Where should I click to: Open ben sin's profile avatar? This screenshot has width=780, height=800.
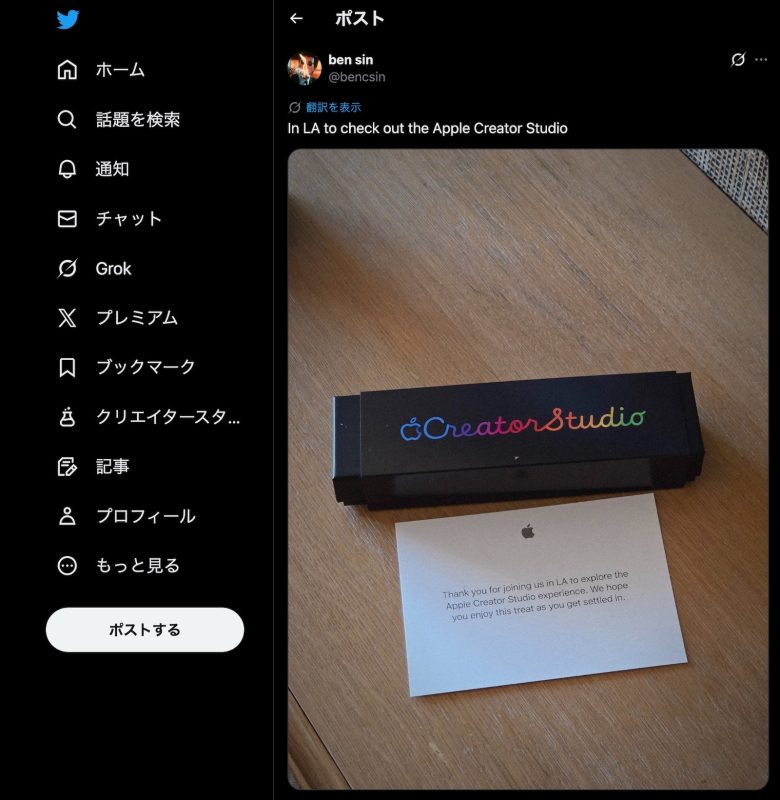pyautogui.click(x=304, y=68)
